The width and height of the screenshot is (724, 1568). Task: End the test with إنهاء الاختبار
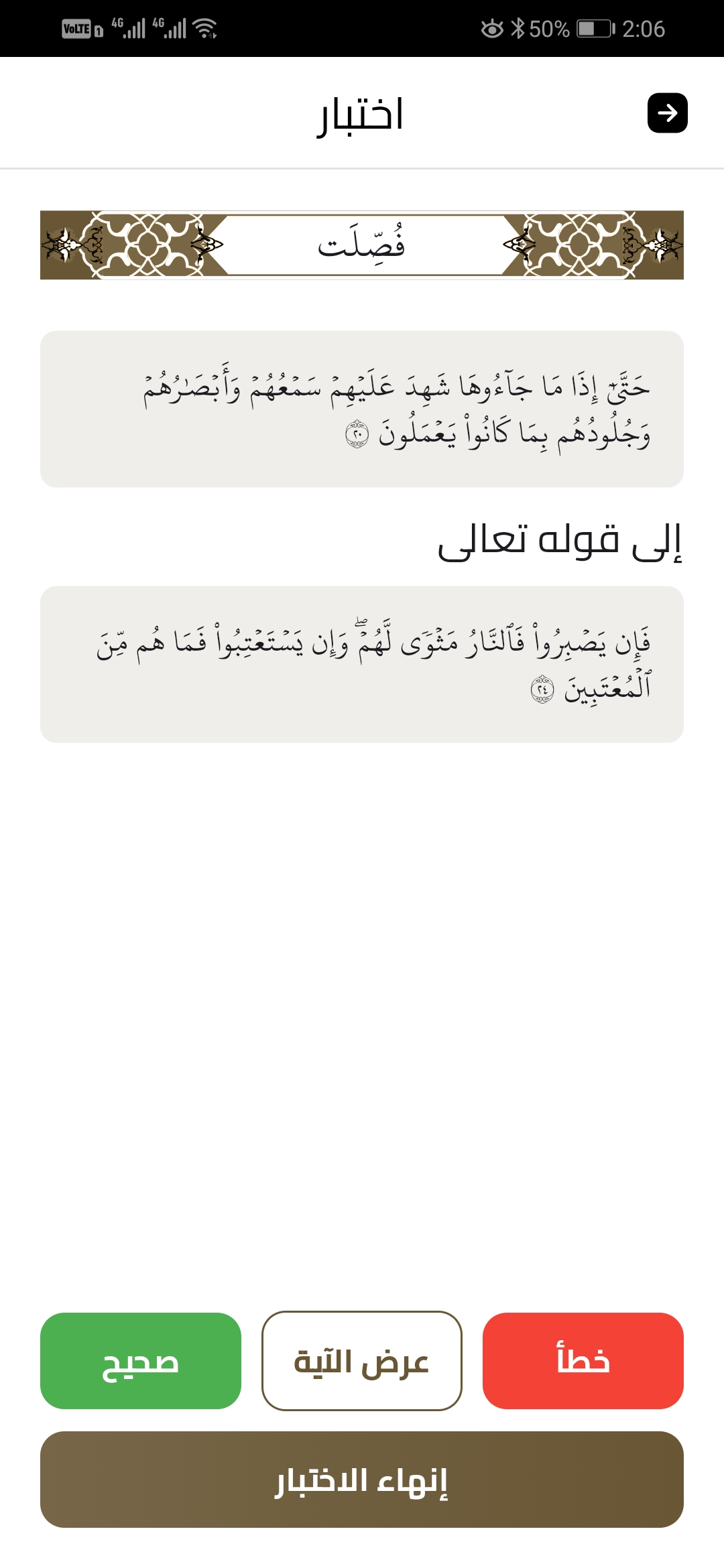[362, 1480]
